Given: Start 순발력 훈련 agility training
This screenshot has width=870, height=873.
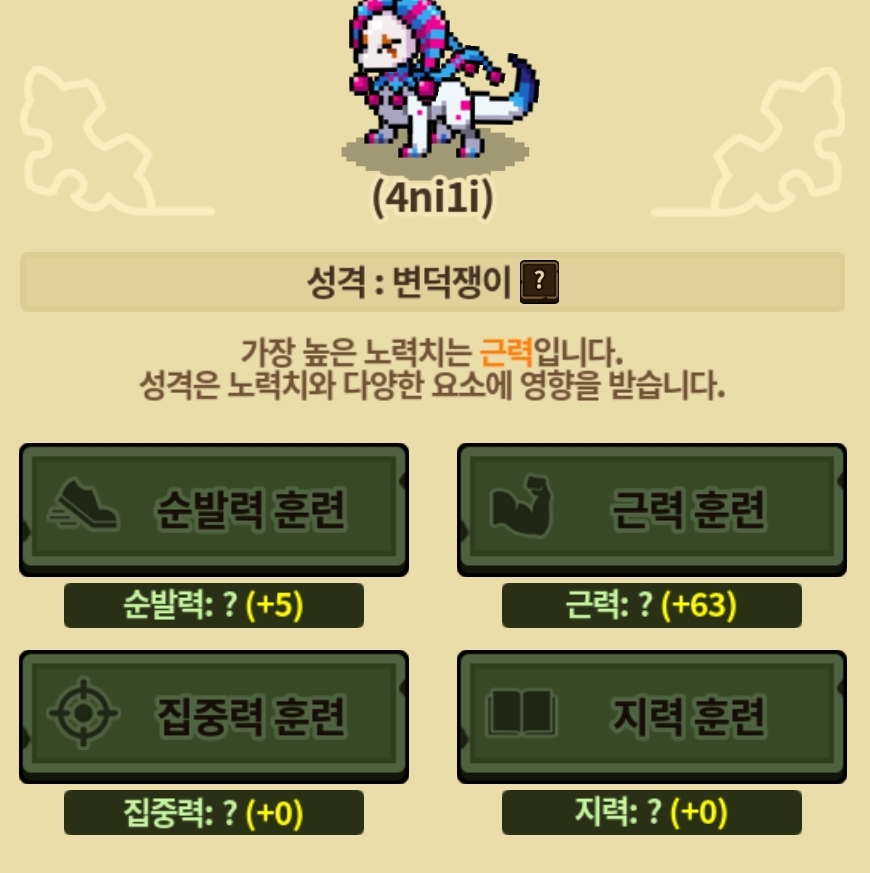Looking at the screenshot, I should (213, 510).
